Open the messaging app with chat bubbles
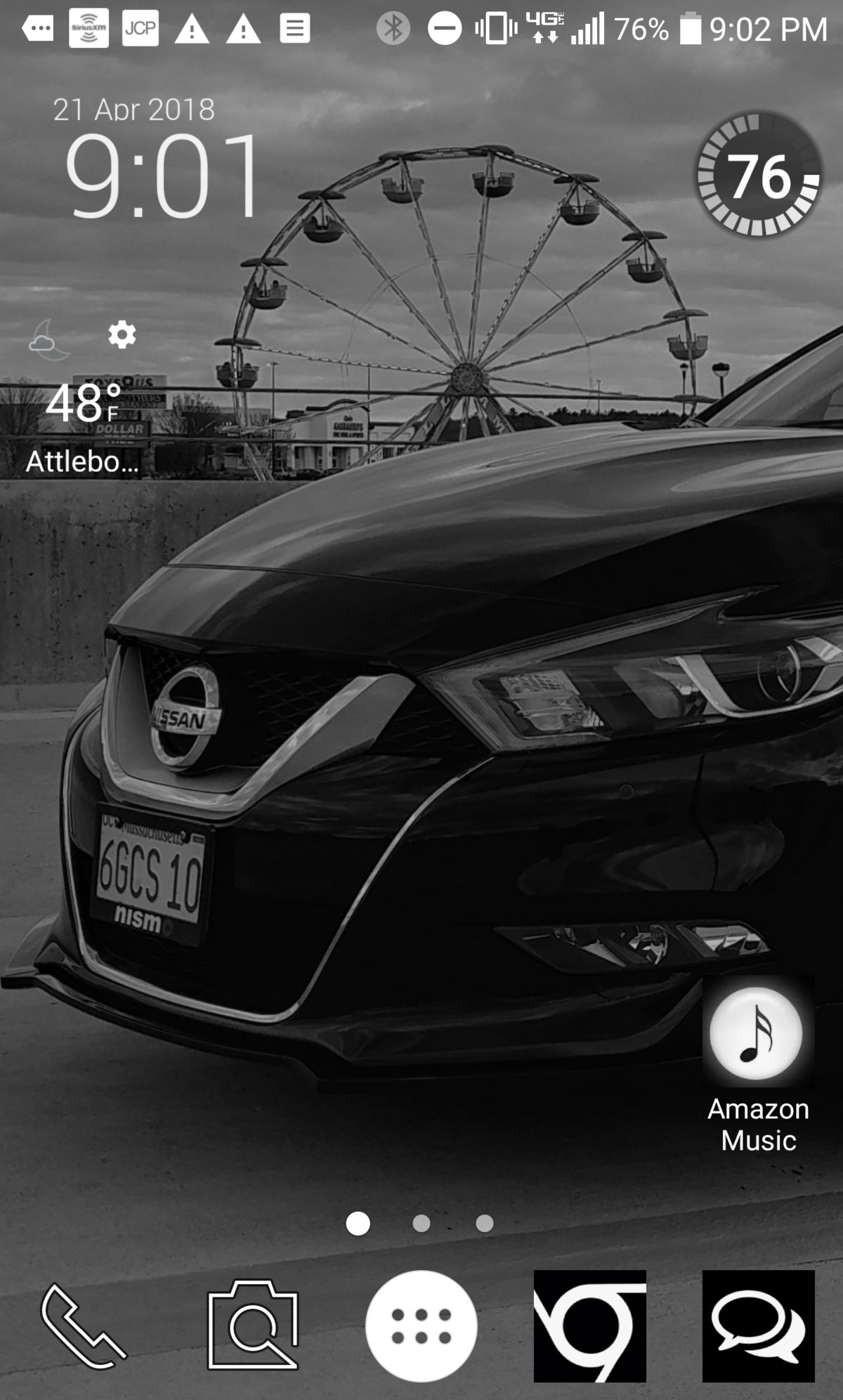This screenshot has height=1400, width=843. 758,1326
